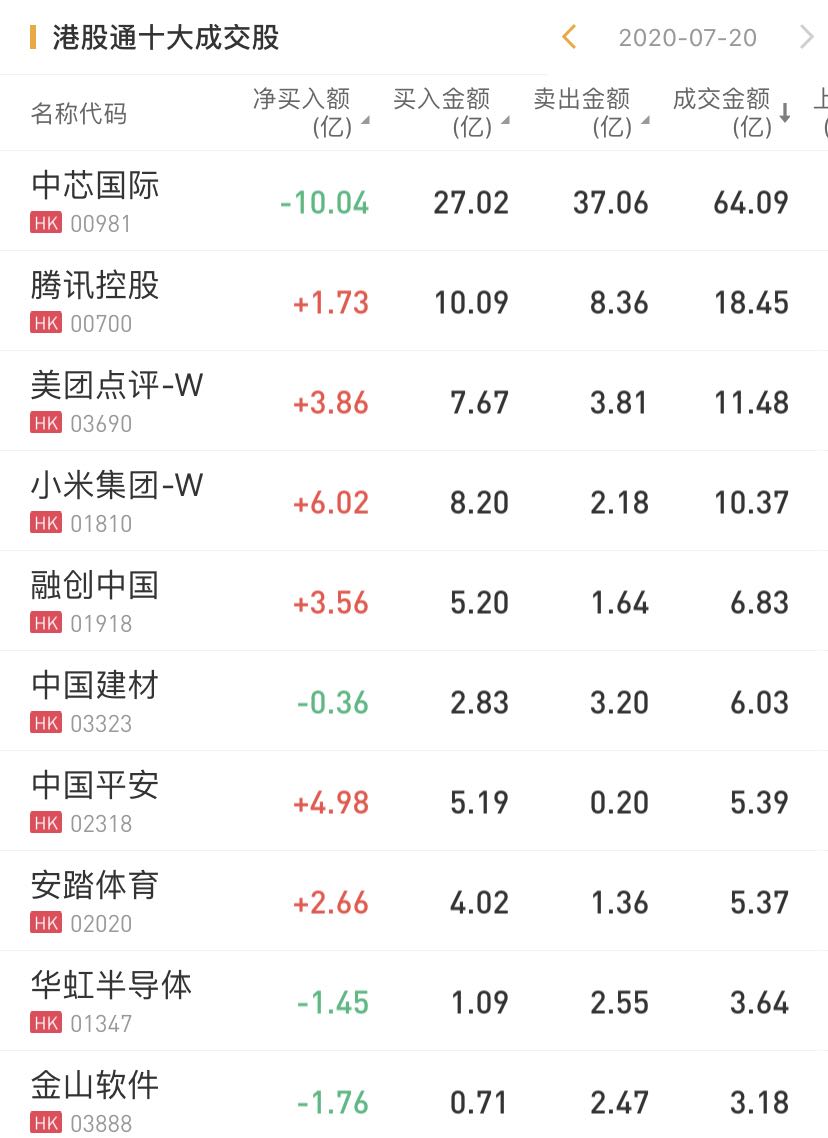Sort by 成交金额 column
The width and height of the screenshot is (828, 1138).
728,112
